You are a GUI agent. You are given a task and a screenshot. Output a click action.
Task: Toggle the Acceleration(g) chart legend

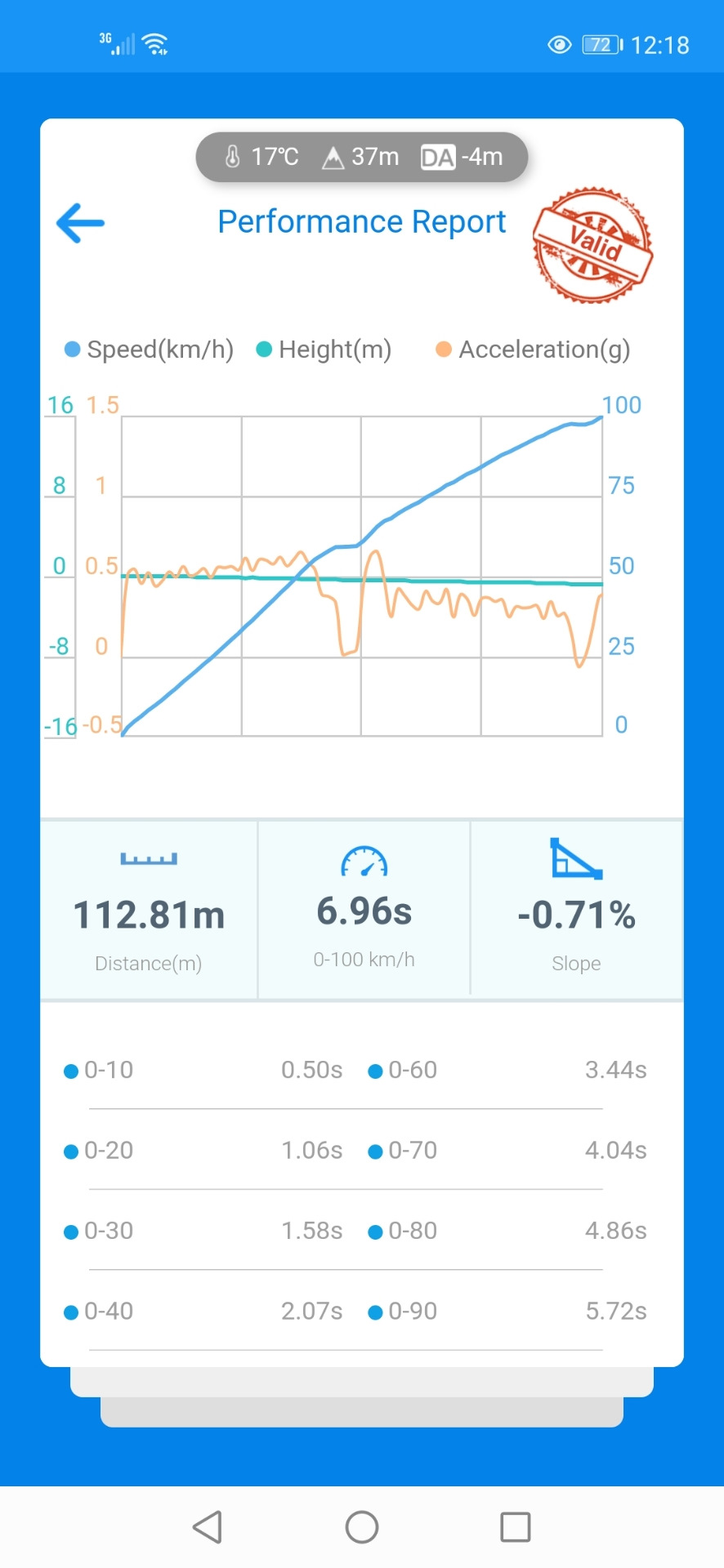[x=534, y=350]
